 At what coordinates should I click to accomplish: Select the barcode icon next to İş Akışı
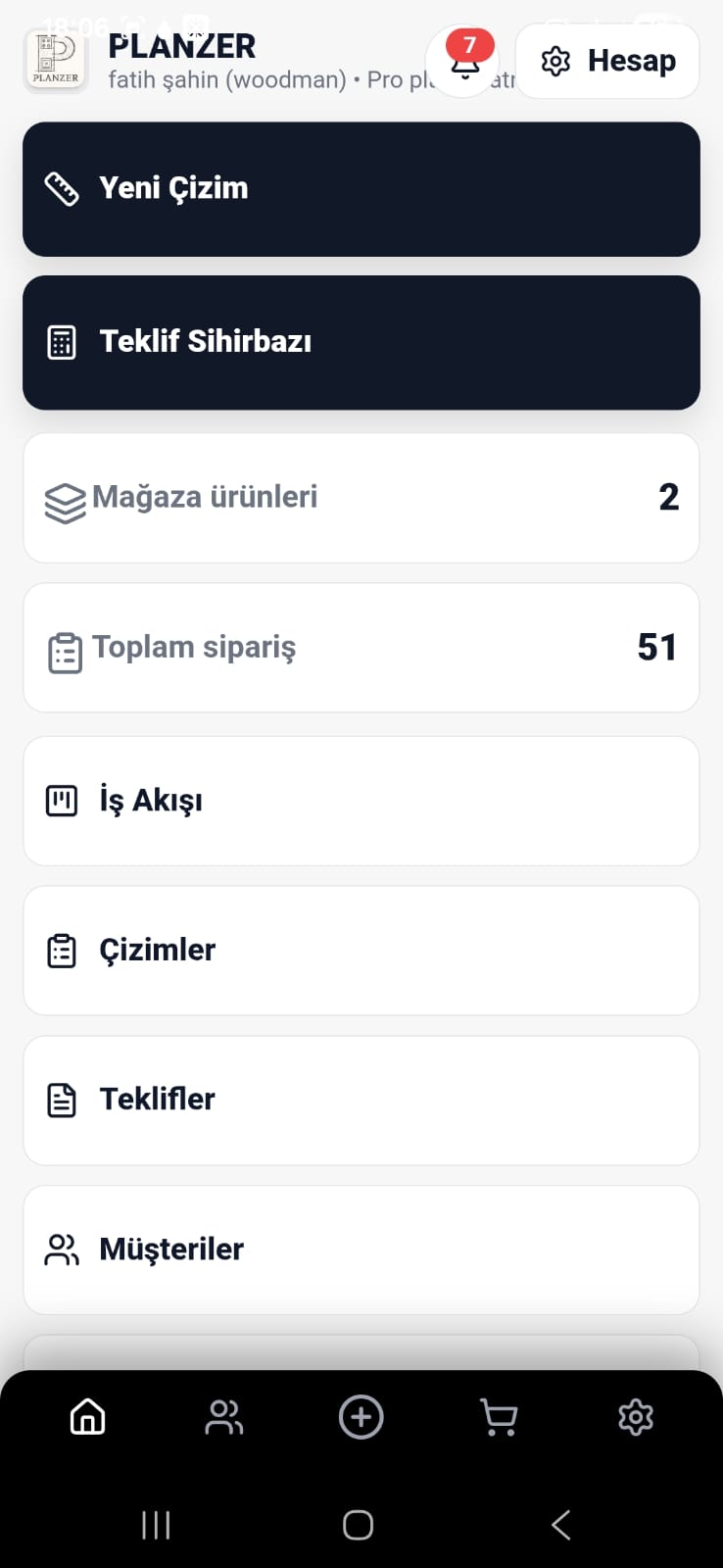coord(62,801)
